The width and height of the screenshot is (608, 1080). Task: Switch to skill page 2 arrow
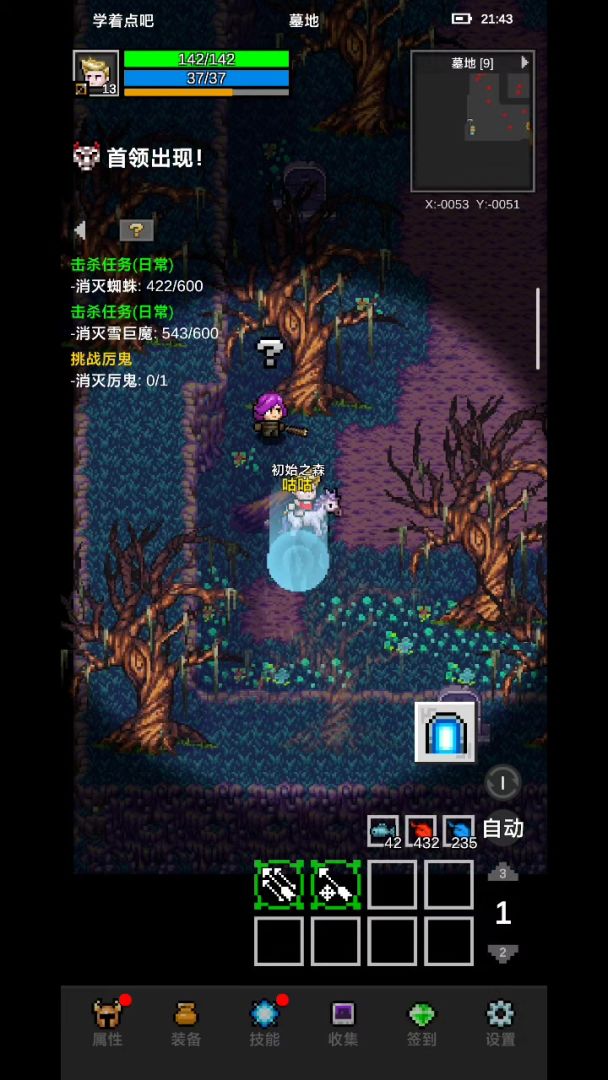click(x=503, y=952)
